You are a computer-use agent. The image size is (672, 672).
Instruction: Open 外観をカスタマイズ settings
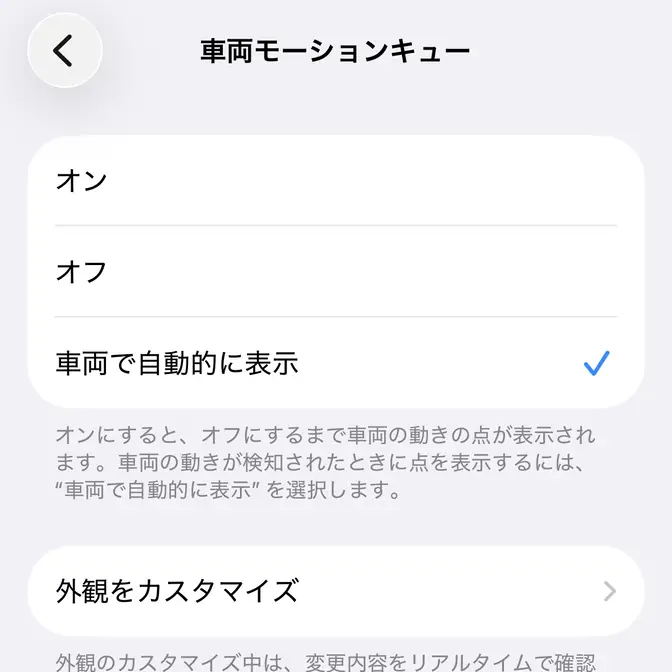(336, 591)
